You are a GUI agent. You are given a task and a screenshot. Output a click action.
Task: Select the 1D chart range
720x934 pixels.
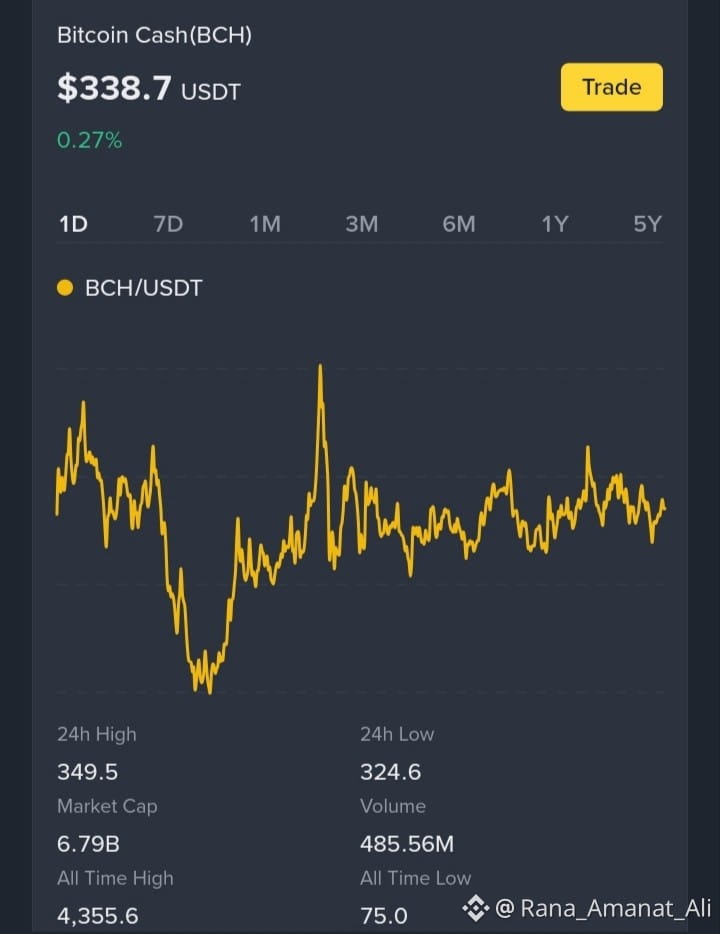click(x=73, y=225)
